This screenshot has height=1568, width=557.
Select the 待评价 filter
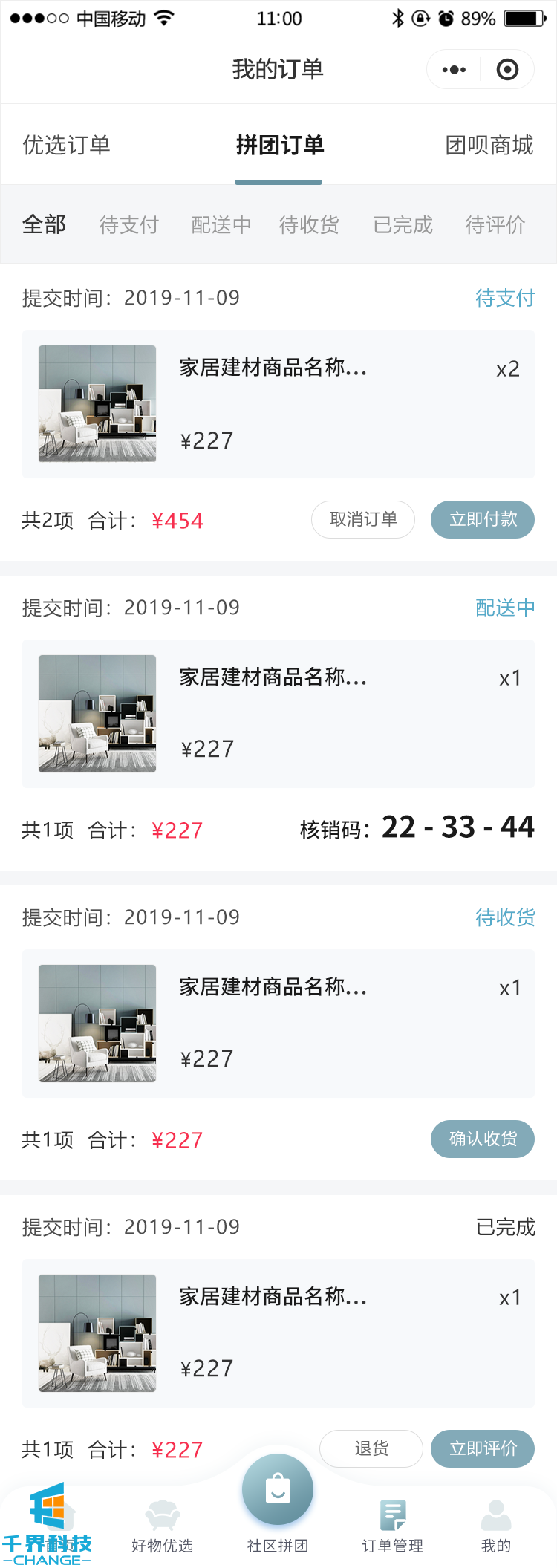[x=495, y=224]
